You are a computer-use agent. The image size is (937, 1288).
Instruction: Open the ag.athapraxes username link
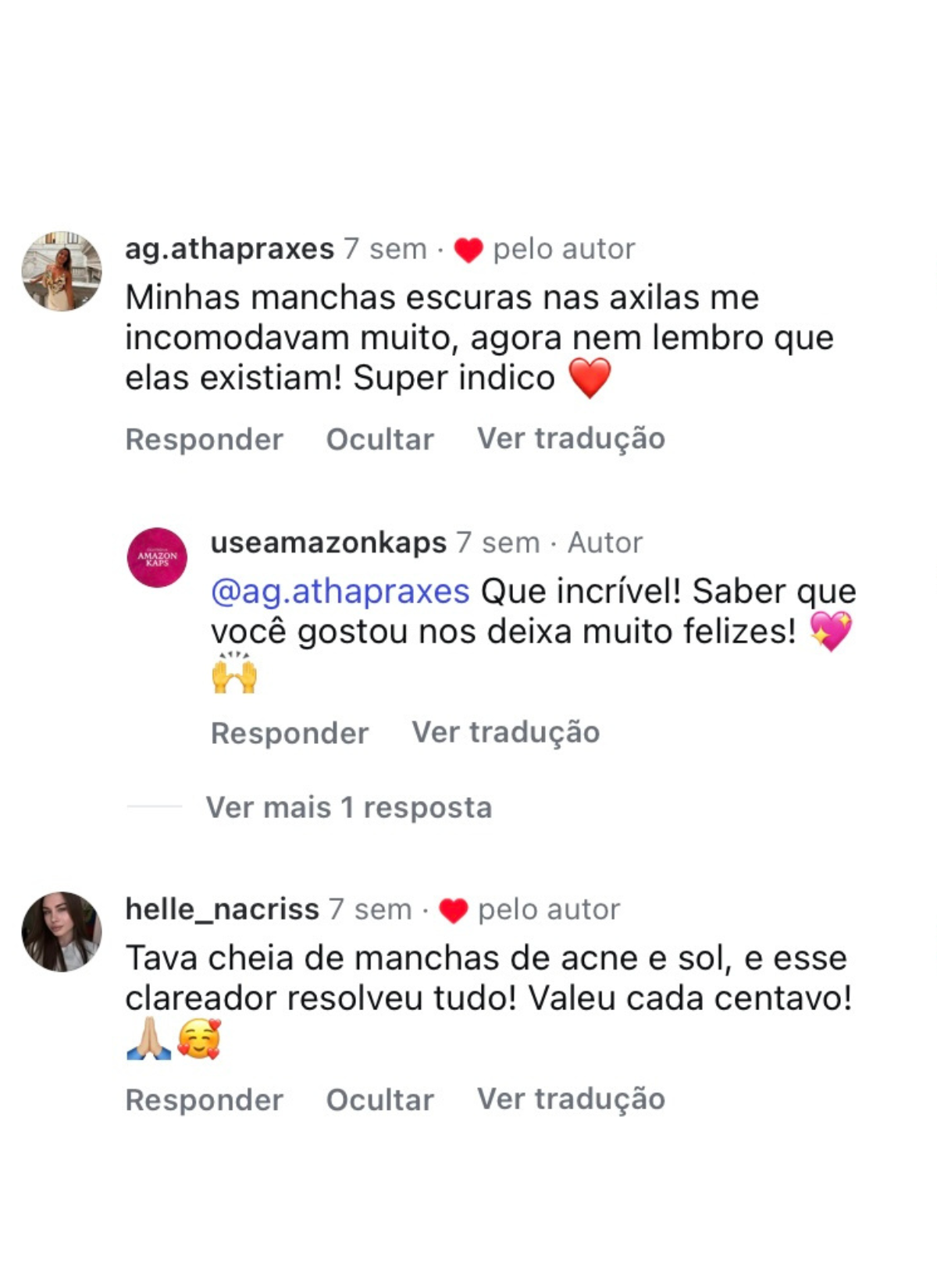pos(230,249)
